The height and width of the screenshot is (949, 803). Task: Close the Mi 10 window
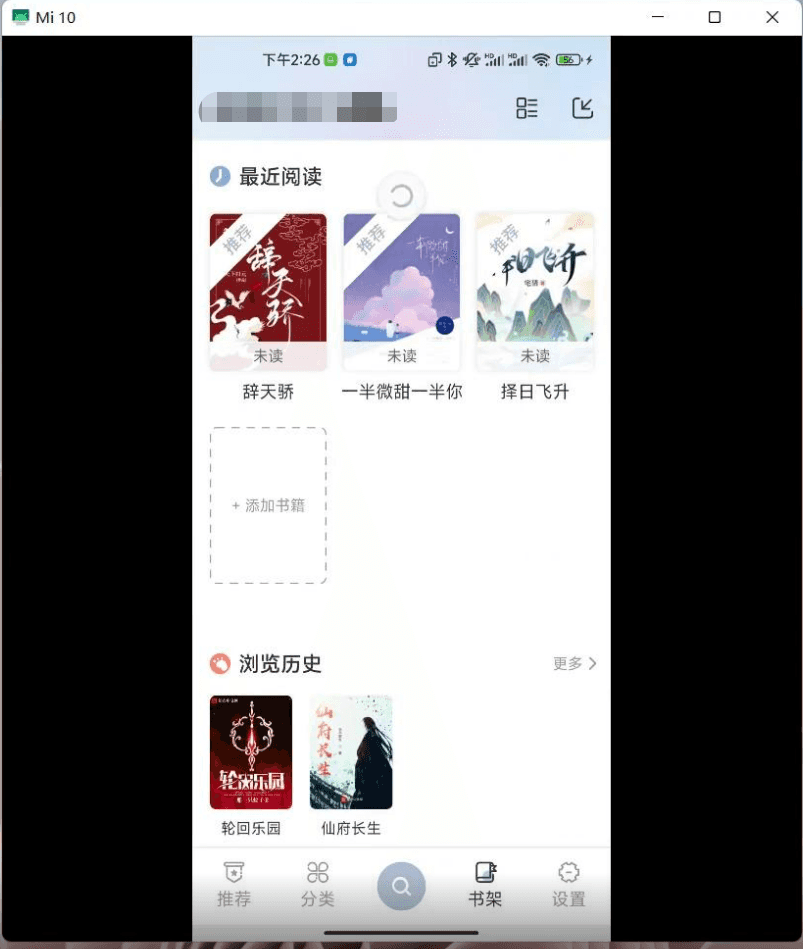pos(772,17)
